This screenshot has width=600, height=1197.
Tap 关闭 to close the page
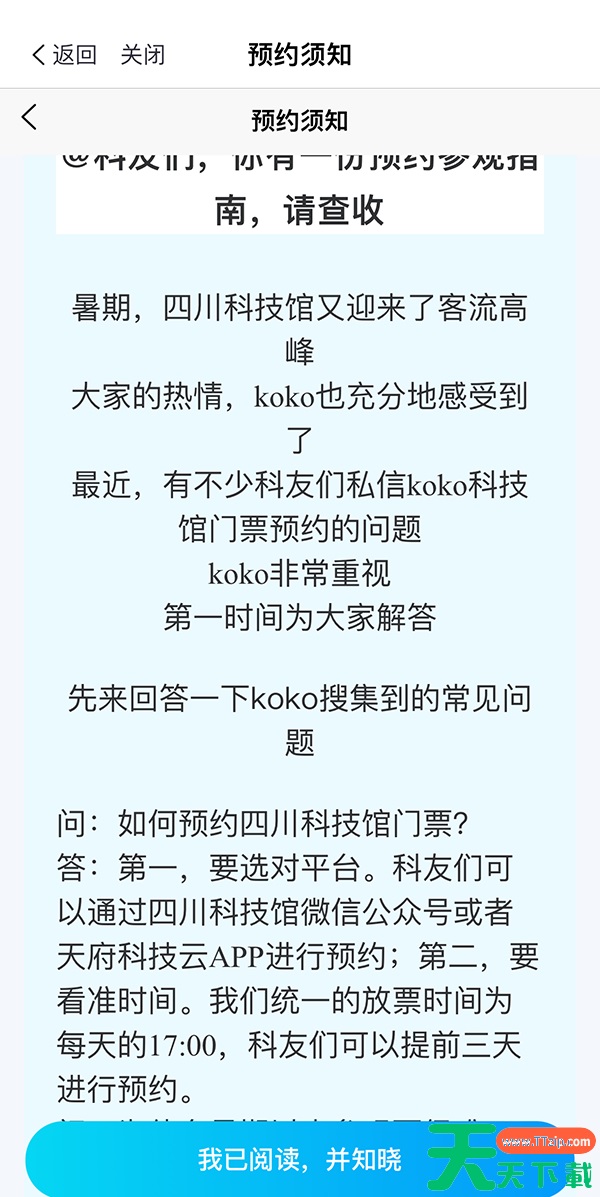[x=142, y=55]
